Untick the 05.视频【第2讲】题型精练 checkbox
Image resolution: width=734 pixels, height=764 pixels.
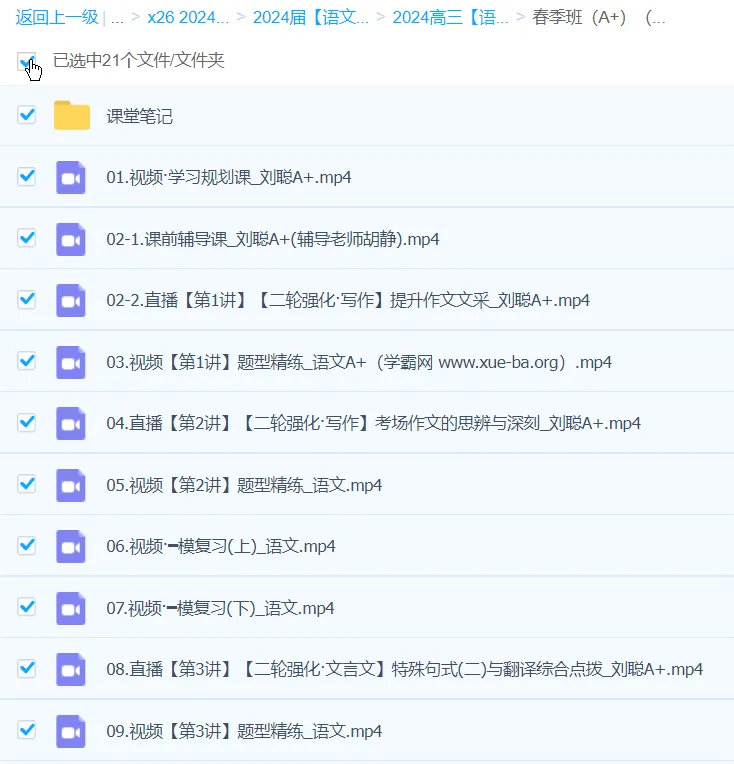pyautogui.click(x=27, y=484)
